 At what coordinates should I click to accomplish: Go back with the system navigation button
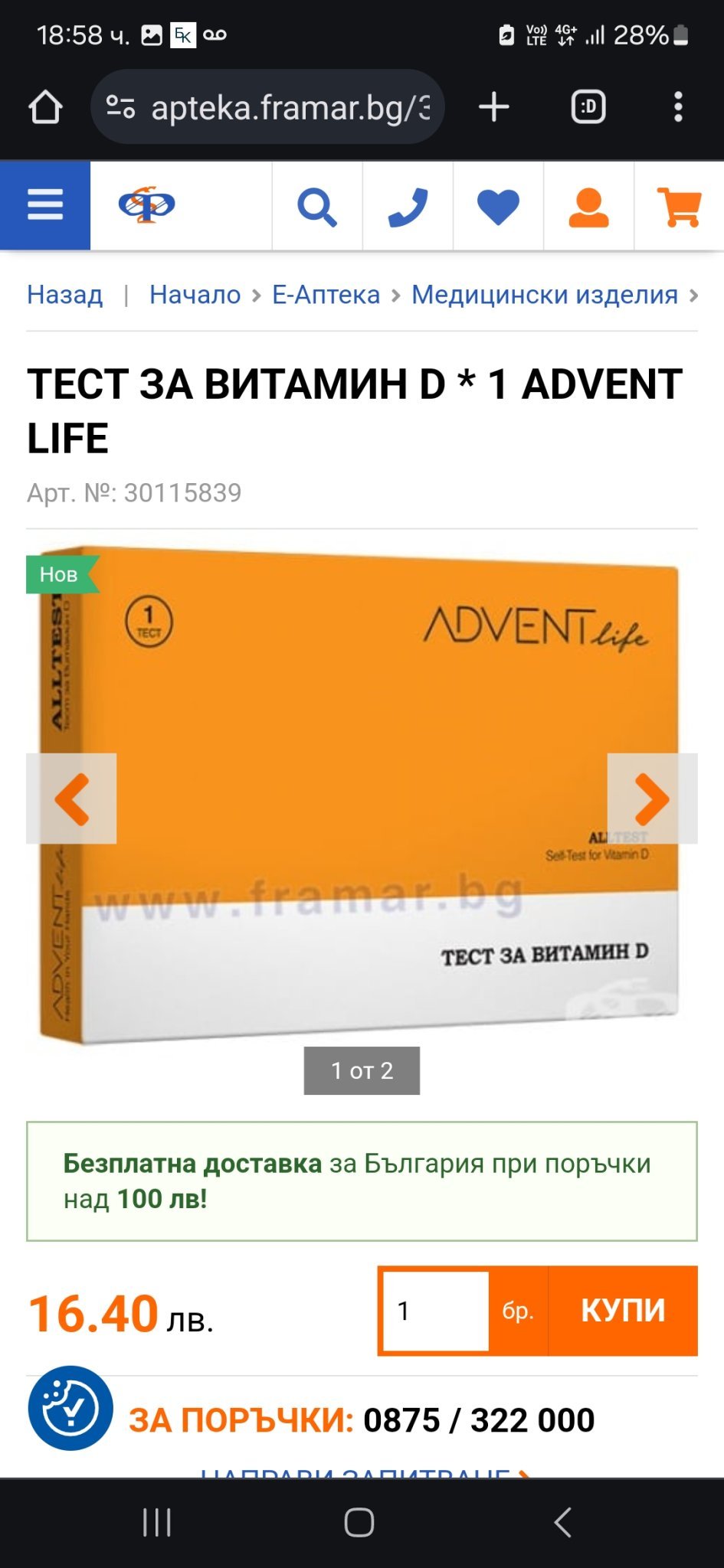[x=563, y=1522]
